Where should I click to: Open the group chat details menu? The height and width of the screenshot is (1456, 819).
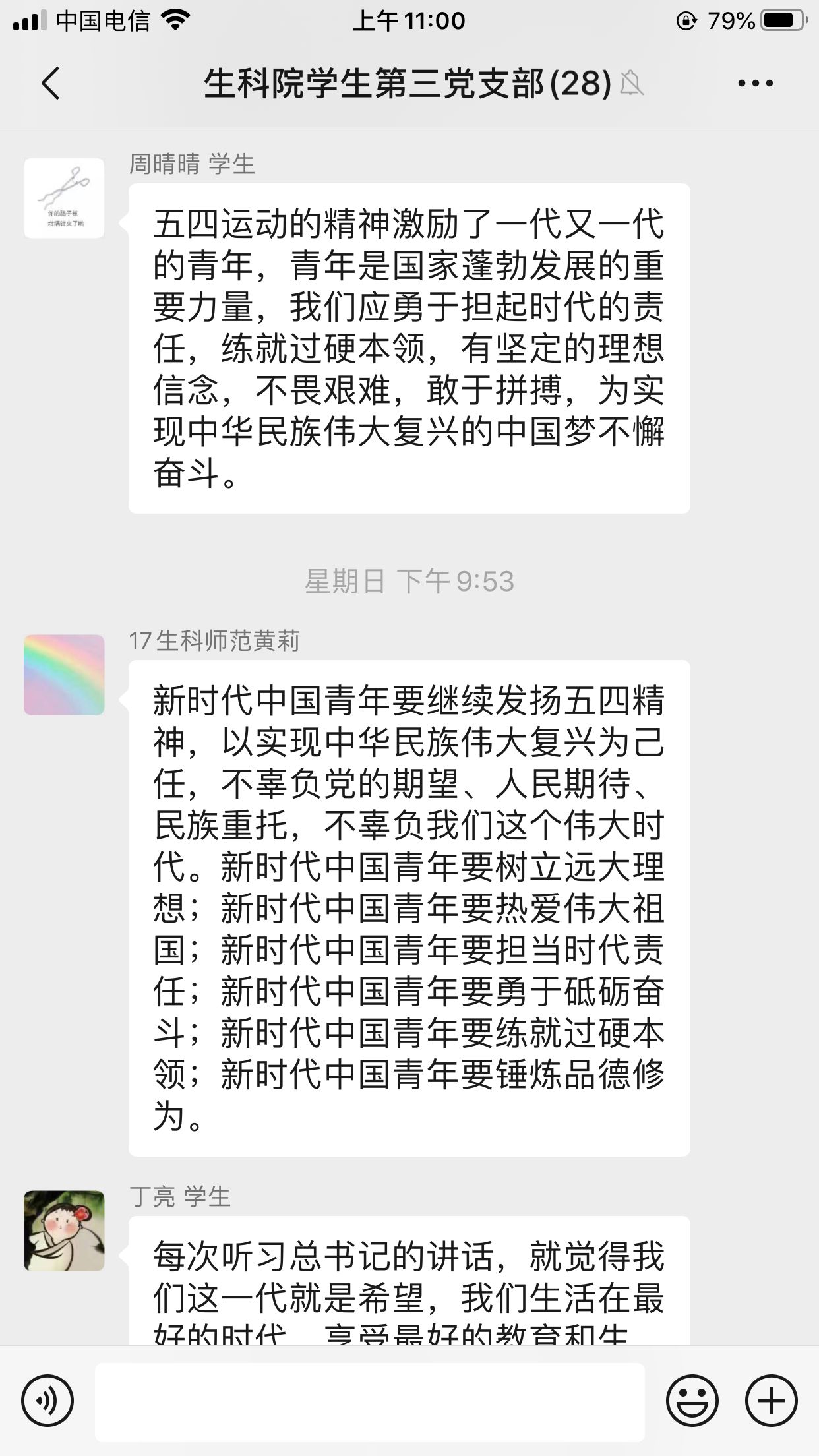[755, 84]
